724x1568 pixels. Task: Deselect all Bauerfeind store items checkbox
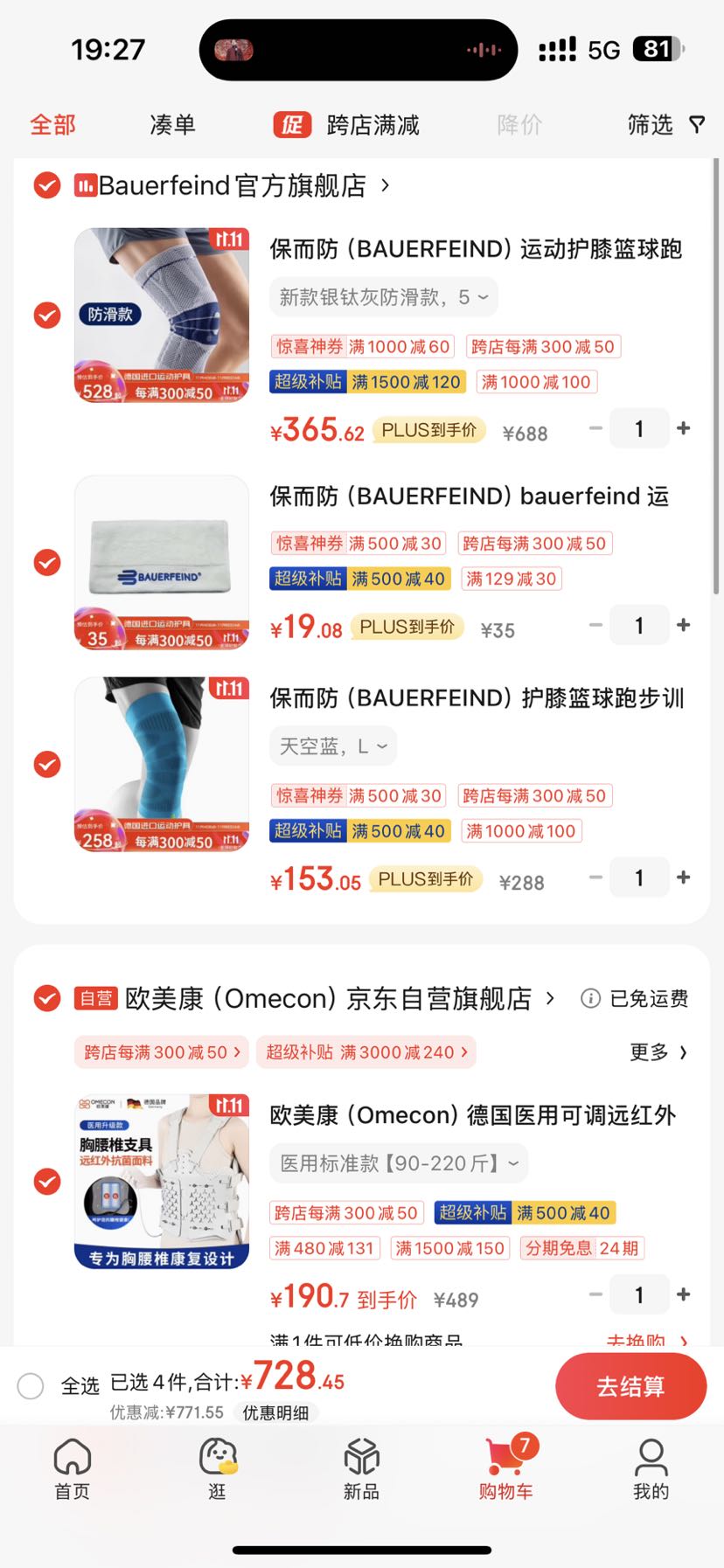tap(46, 185)
